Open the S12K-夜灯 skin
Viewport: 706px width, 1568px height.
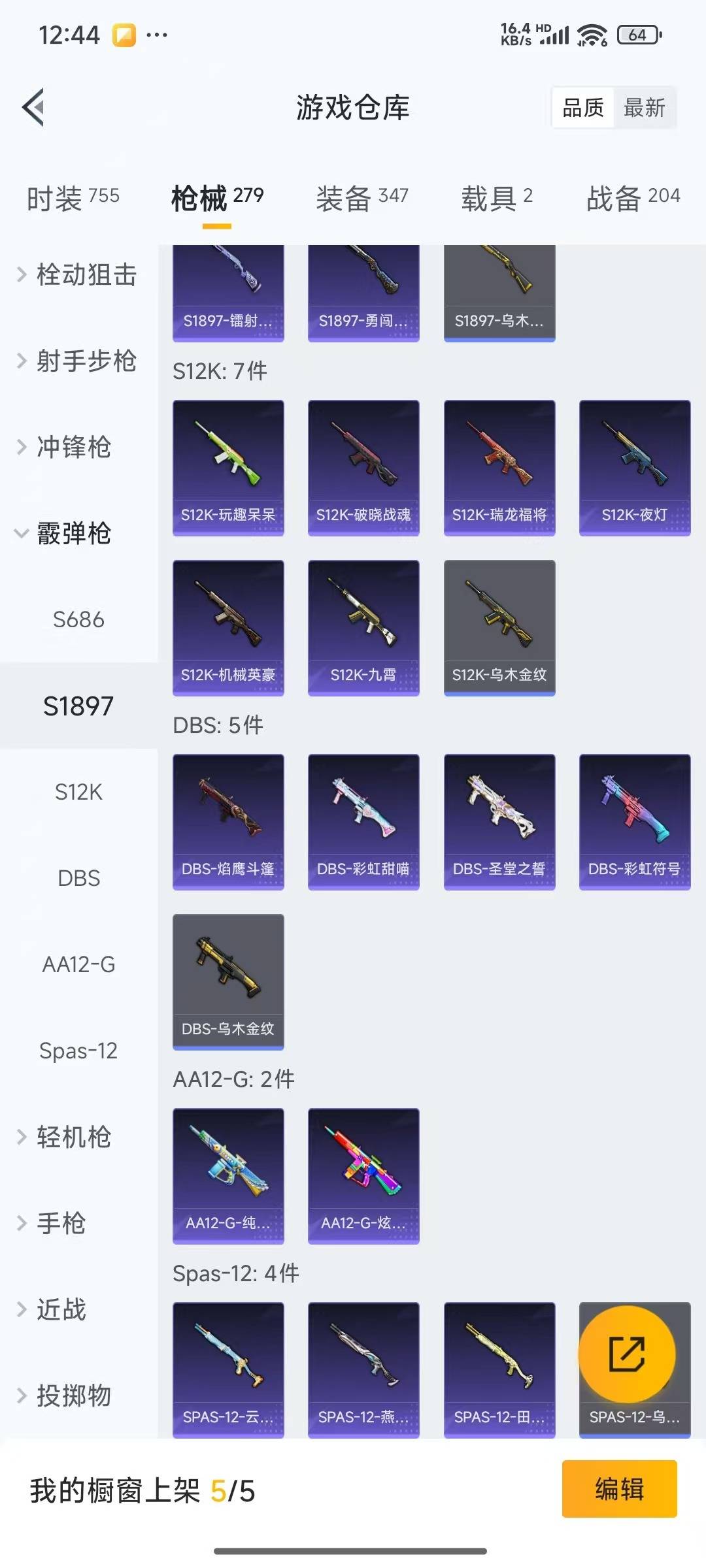(x=634, y=467)
